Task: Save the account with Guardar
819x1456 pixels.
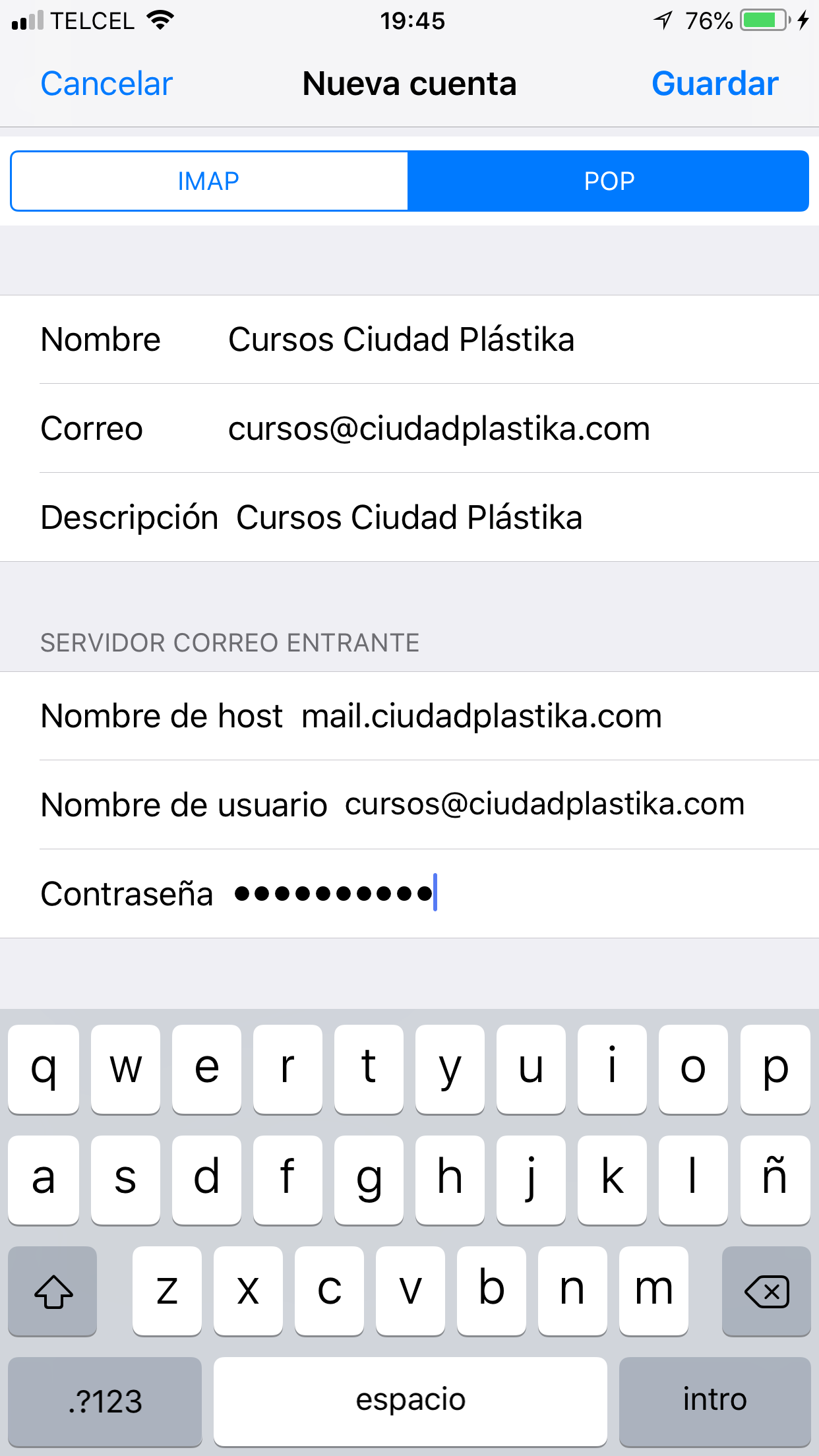Action: tap(715, 84)
